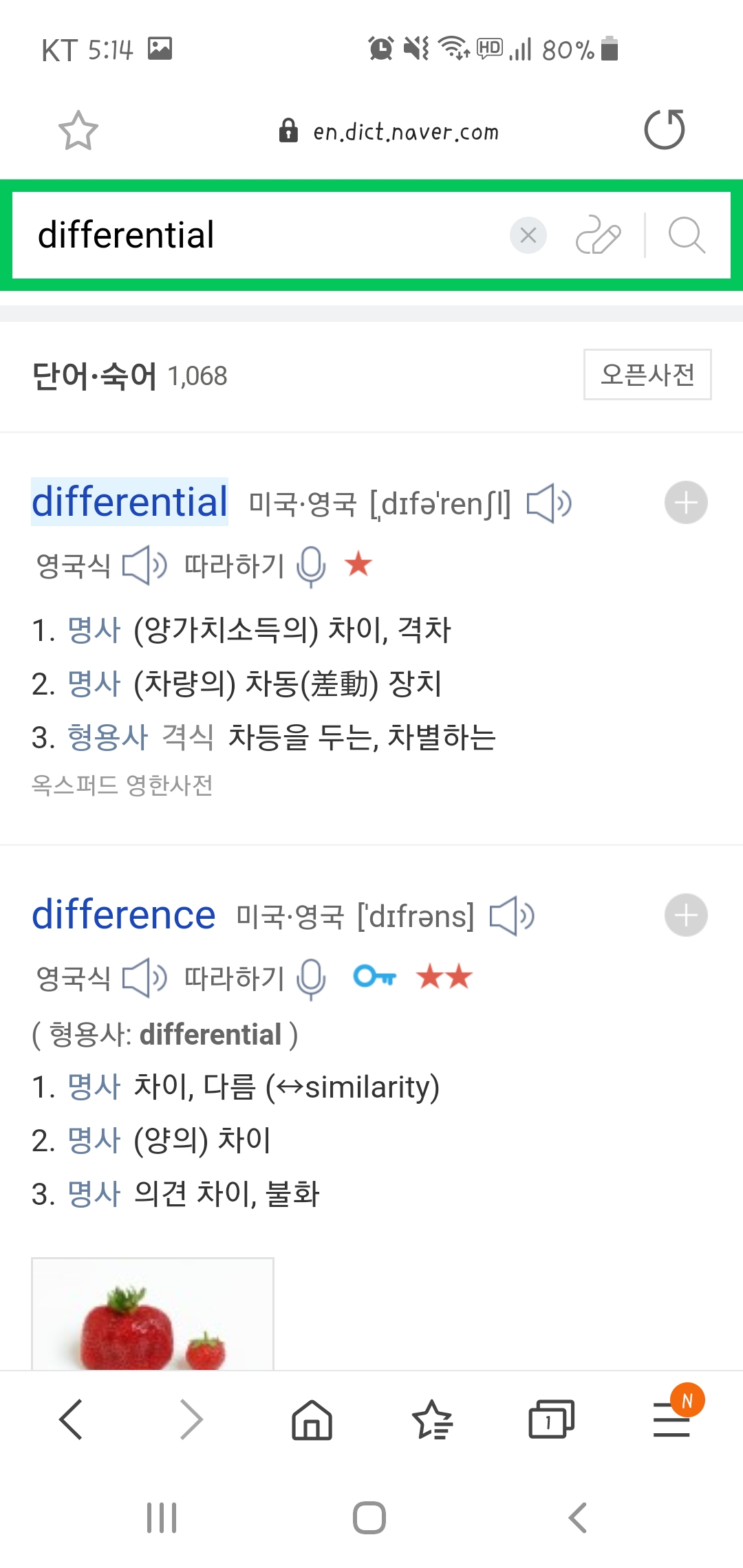Viewport: 743px width, 1568px height.
Task: Add differential to your wordbook
Action: 685,502
